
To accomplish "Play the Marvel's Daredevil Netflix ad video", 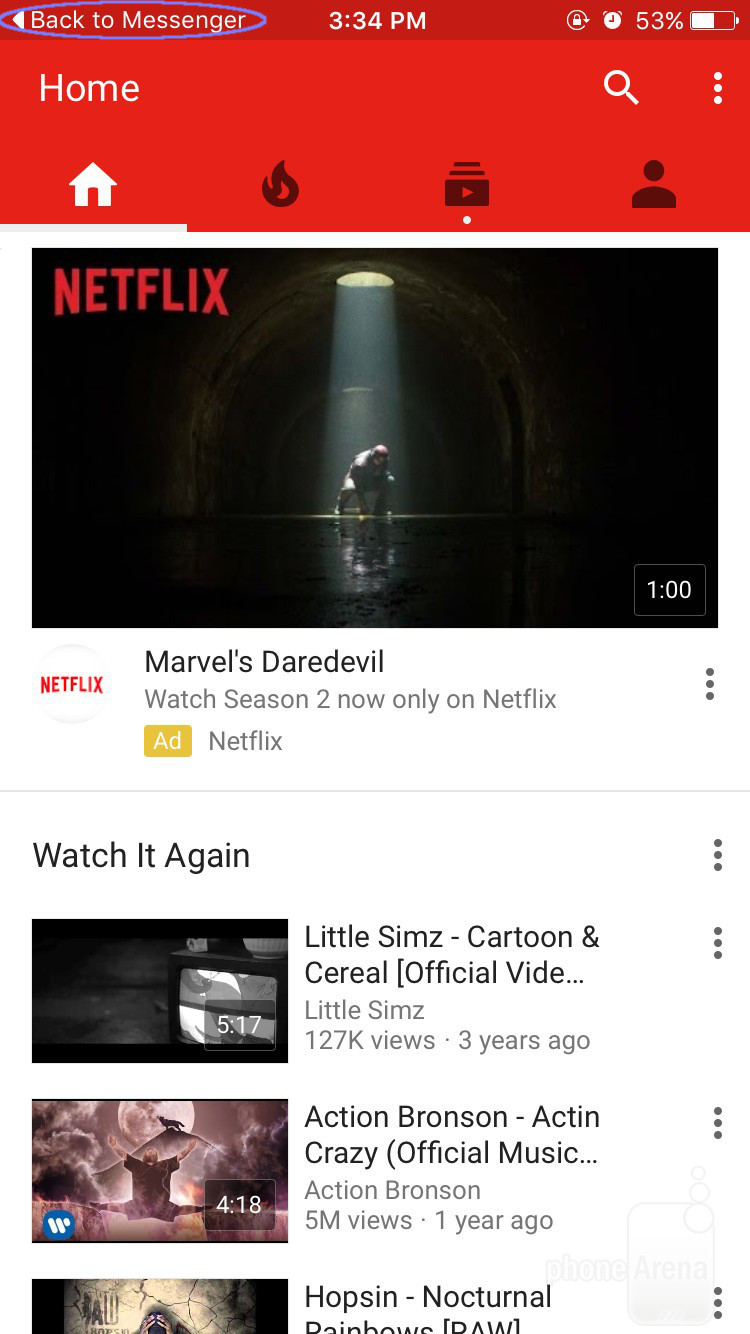I will (x=375, y=438).
